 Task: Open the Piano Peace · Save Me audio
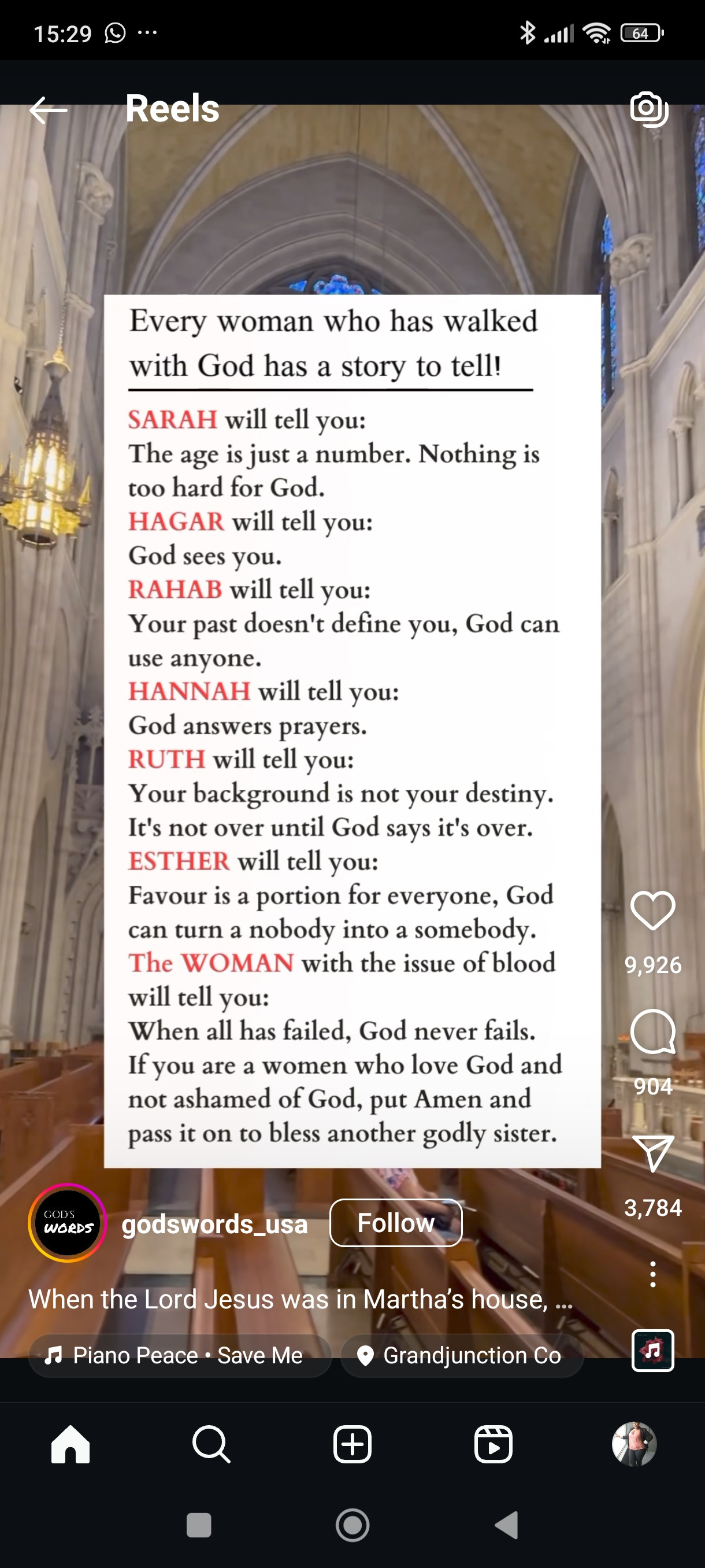tap(180, 1355)
